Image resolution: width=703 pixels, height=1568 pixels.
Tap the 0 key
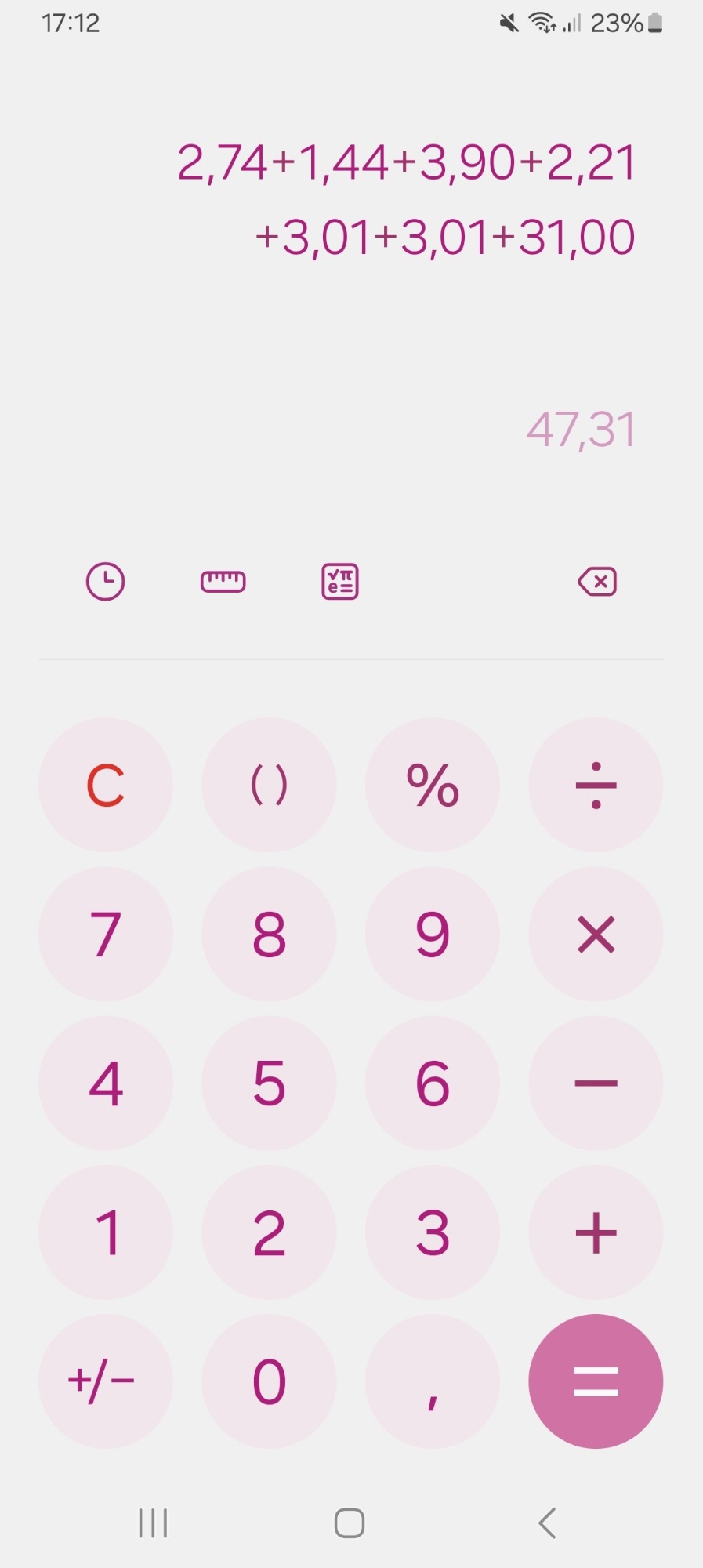tap(269, 1381)
